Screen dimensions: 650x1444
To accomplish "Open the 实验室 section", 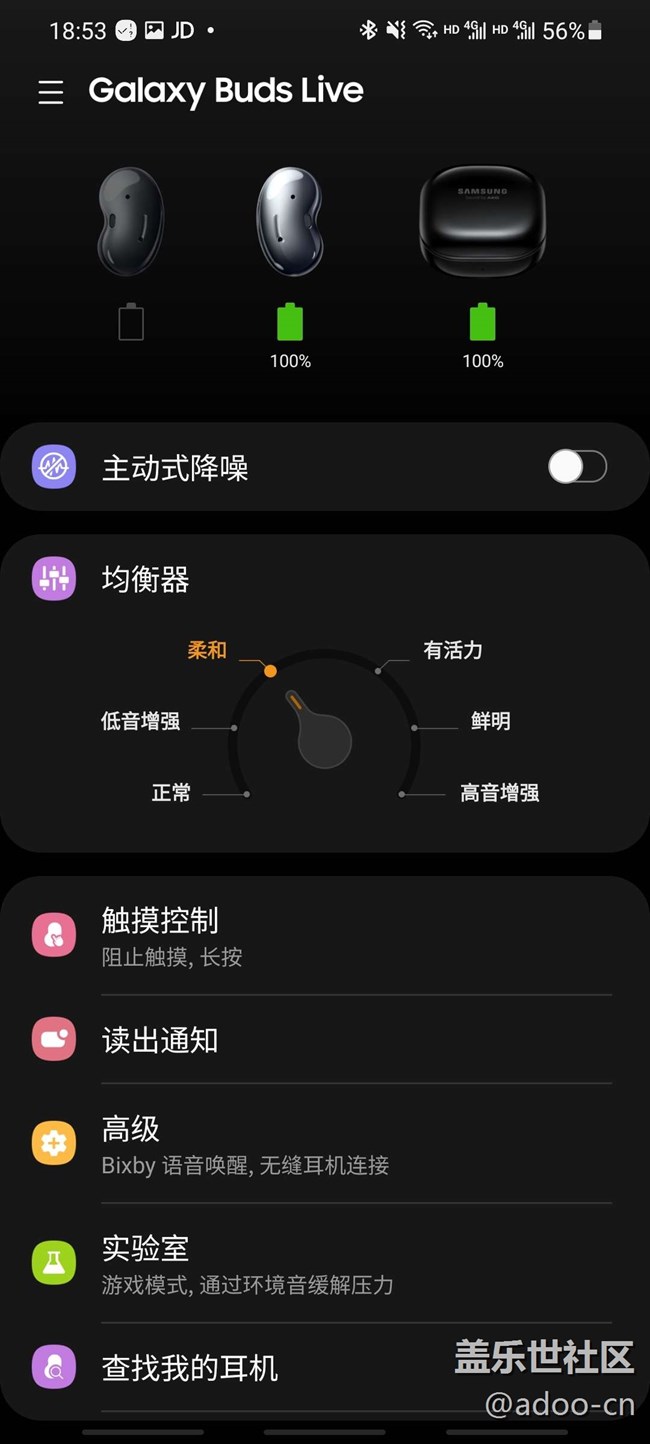I will 325,1264.
